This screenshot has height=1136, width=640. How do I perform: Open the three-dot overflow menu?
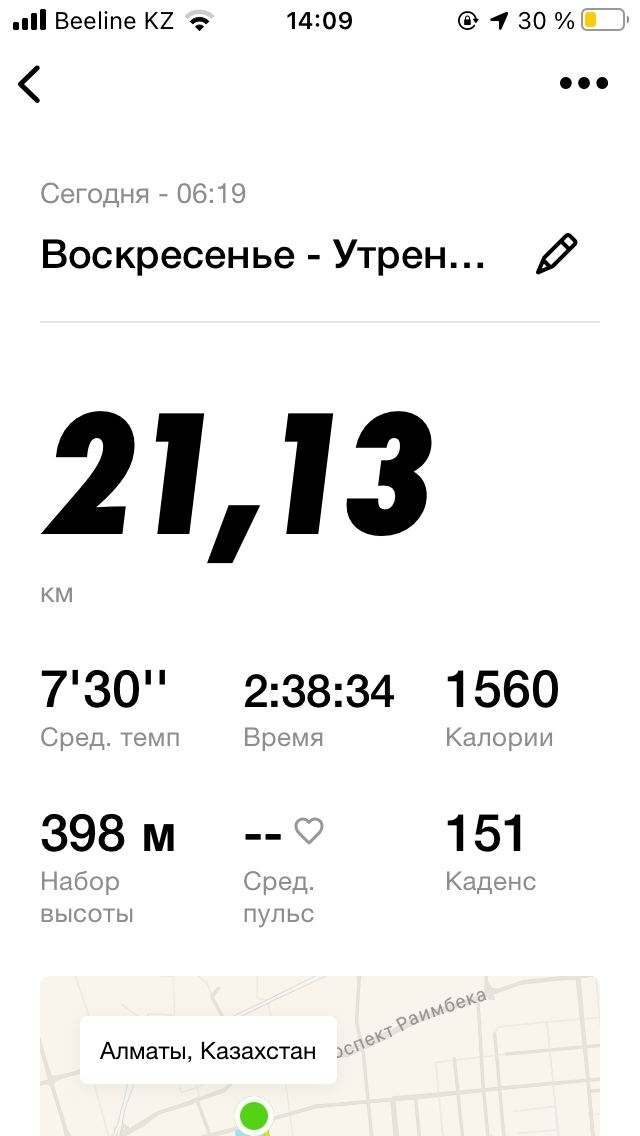[584, 84]
